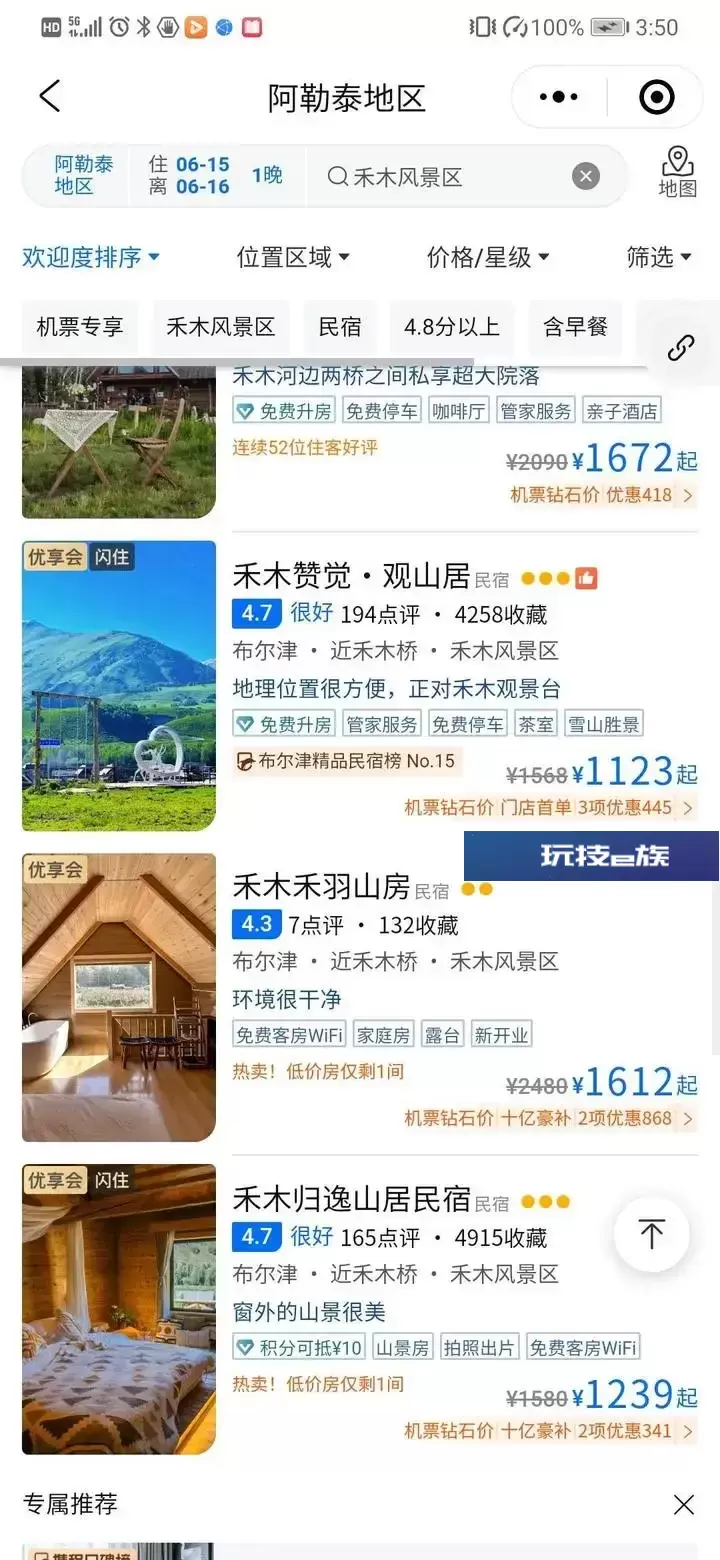
Task: Edit the 06-15 to 06-16 stay dates
Action: [x=215, y=176]
